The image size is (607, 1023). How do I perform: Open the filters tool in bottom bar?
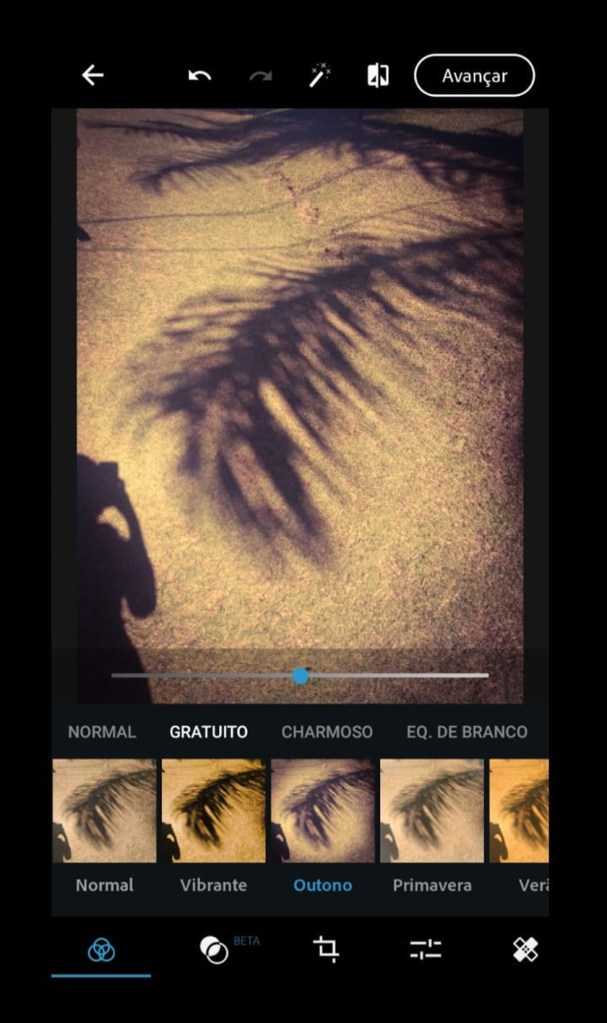pyautogui.click(x=101, y=950)
